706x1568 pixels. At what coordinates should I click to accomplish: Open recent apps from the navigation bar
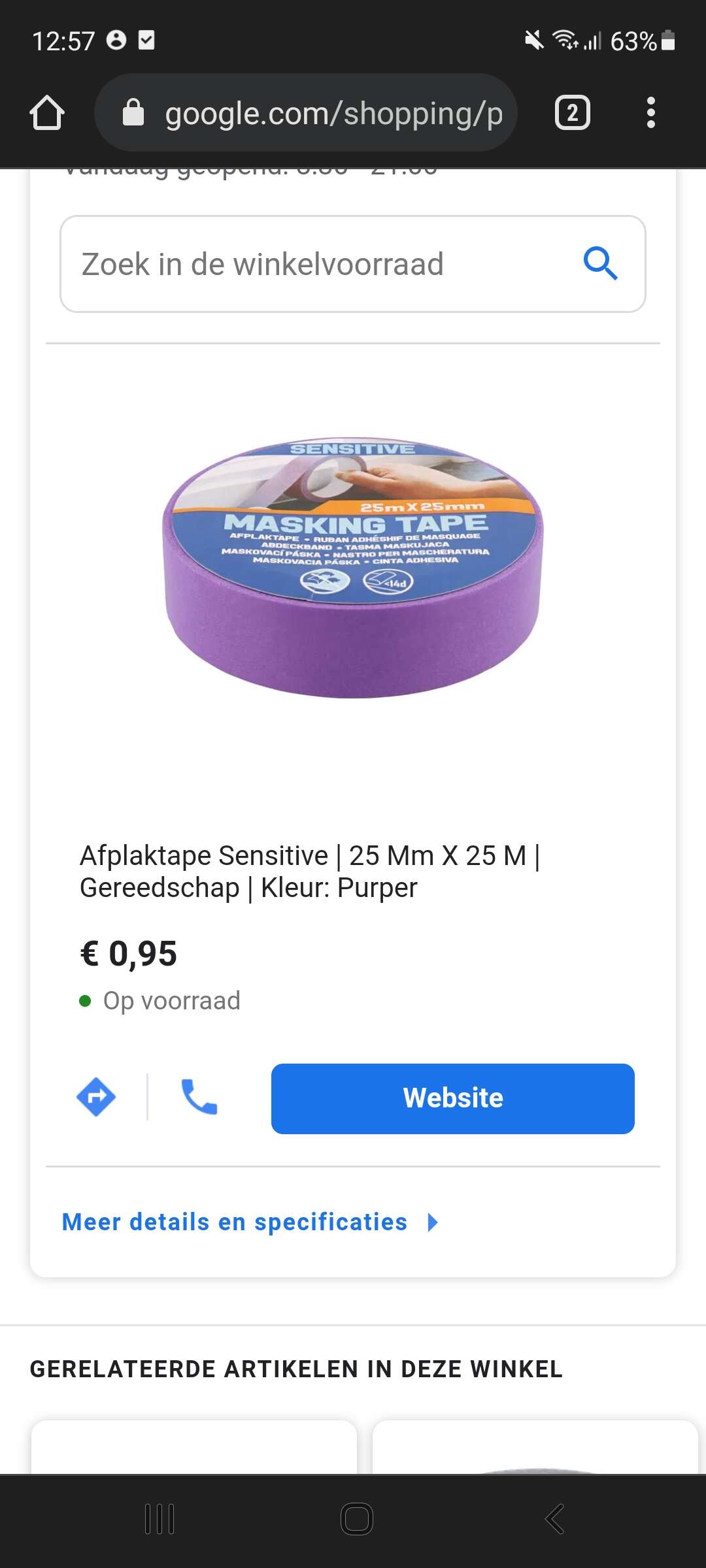tap(160, 1519)
